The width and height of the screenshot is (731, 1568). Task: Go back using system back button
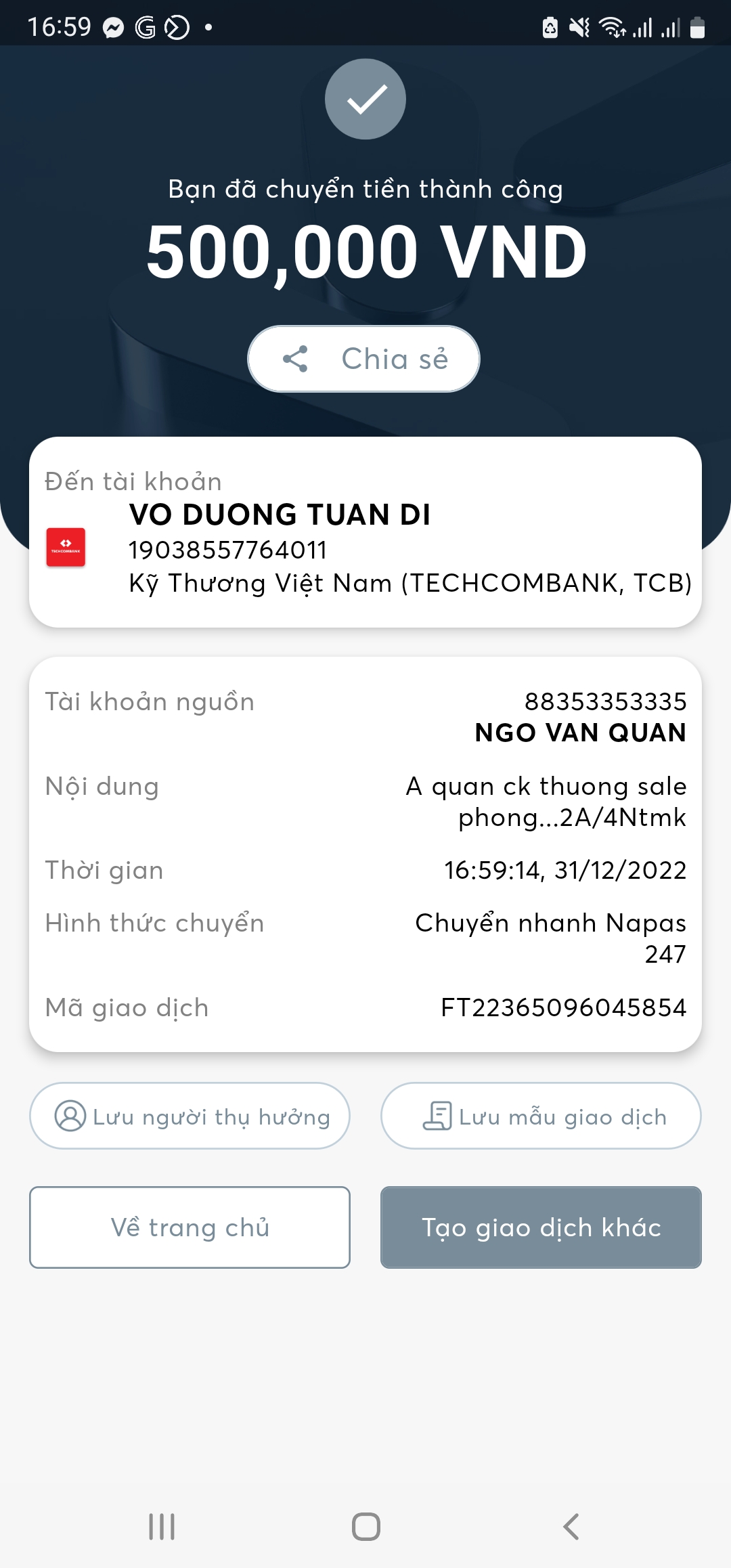[571, 1526]
